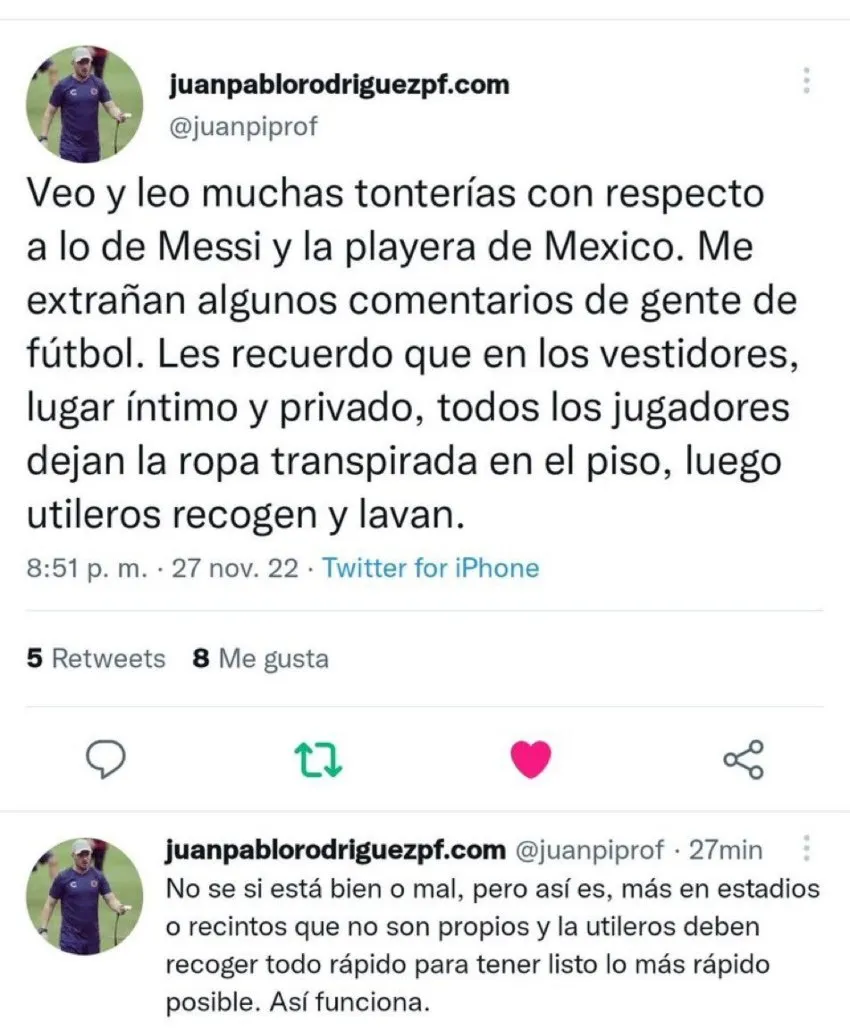Viewport: 850px width, 1030px height.
Task: Open juanpablorodriguezpf.com profile name
Action: pyautogui.click(x=338, y=85)
